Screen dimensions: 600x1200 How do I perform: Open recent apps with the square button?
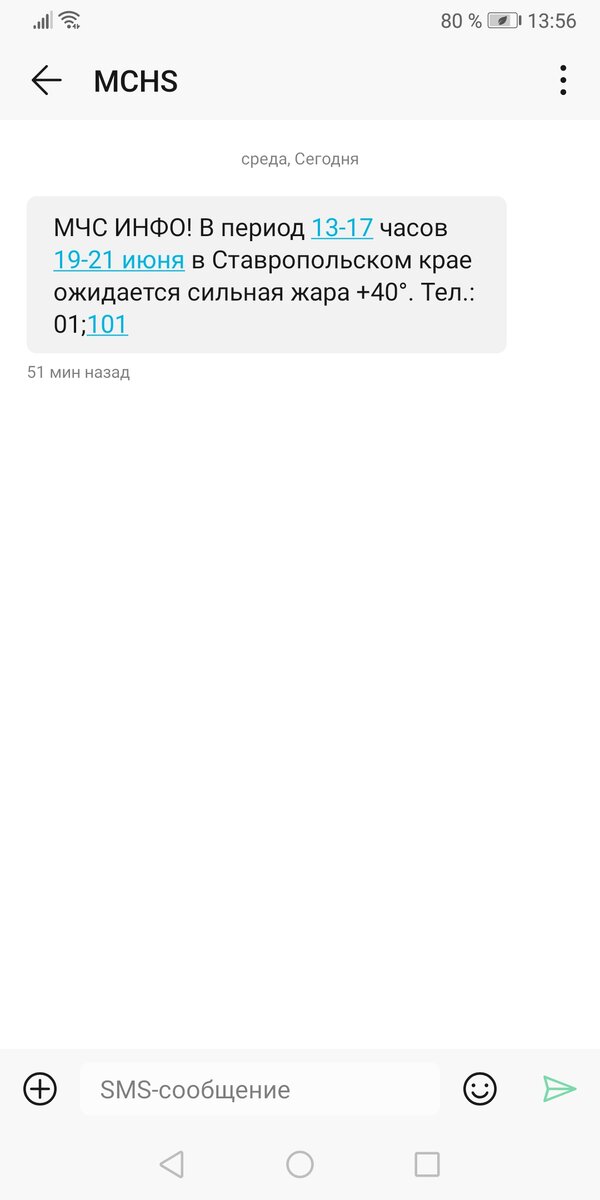[x=427, y=1164]
